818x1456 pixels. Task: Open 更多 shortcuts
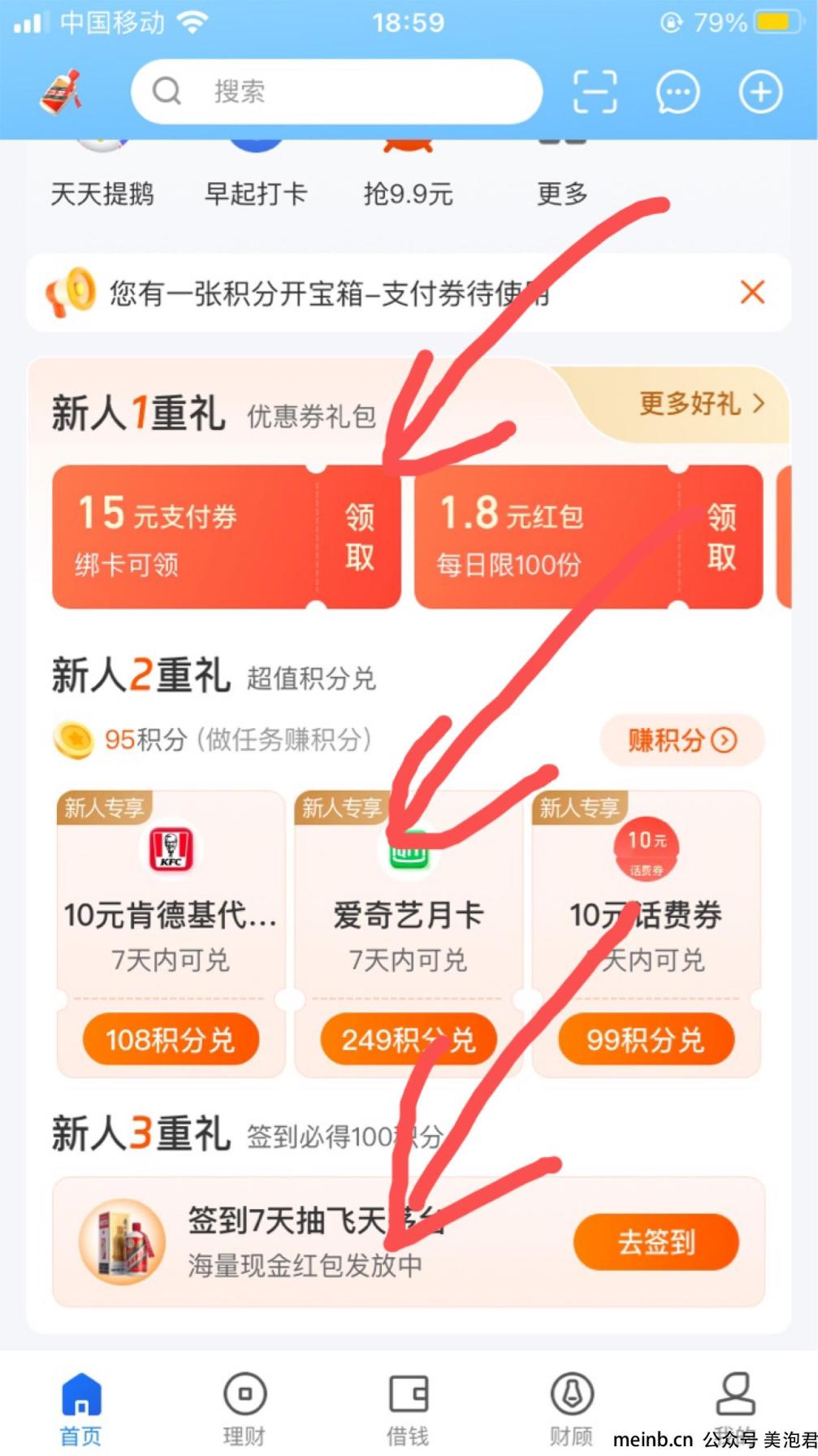561,193
